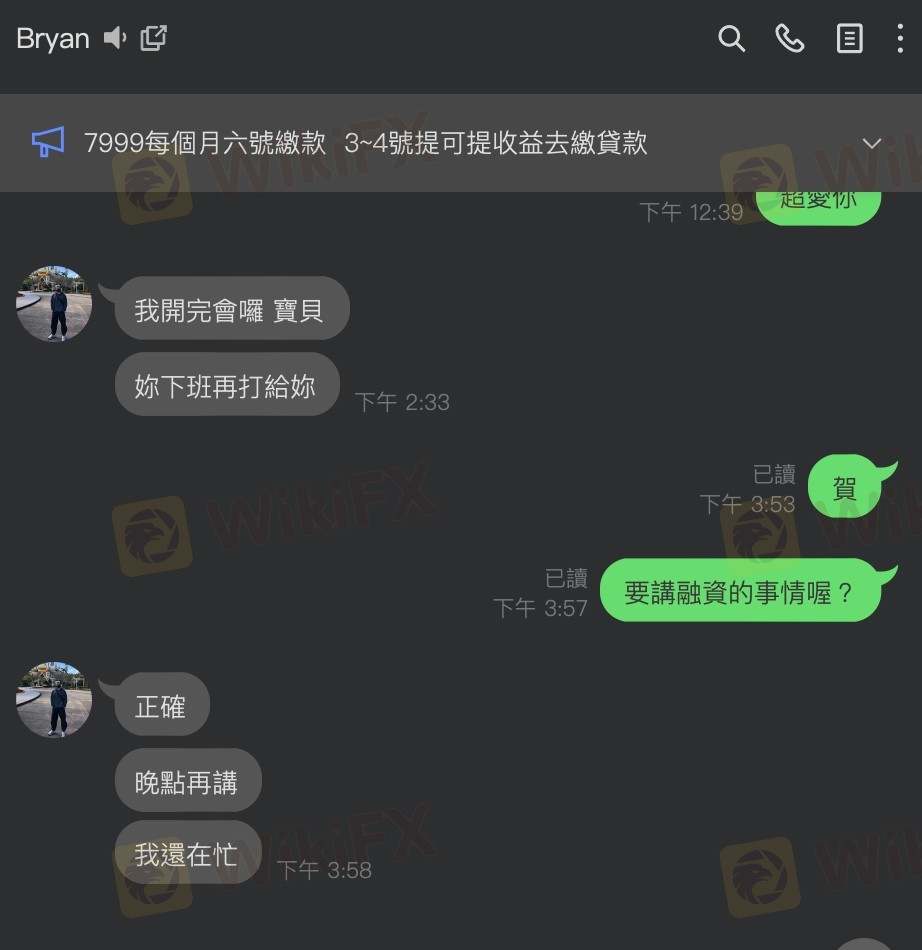
Task: Open the three-dot overflow menu
Action: coord(900,39)
